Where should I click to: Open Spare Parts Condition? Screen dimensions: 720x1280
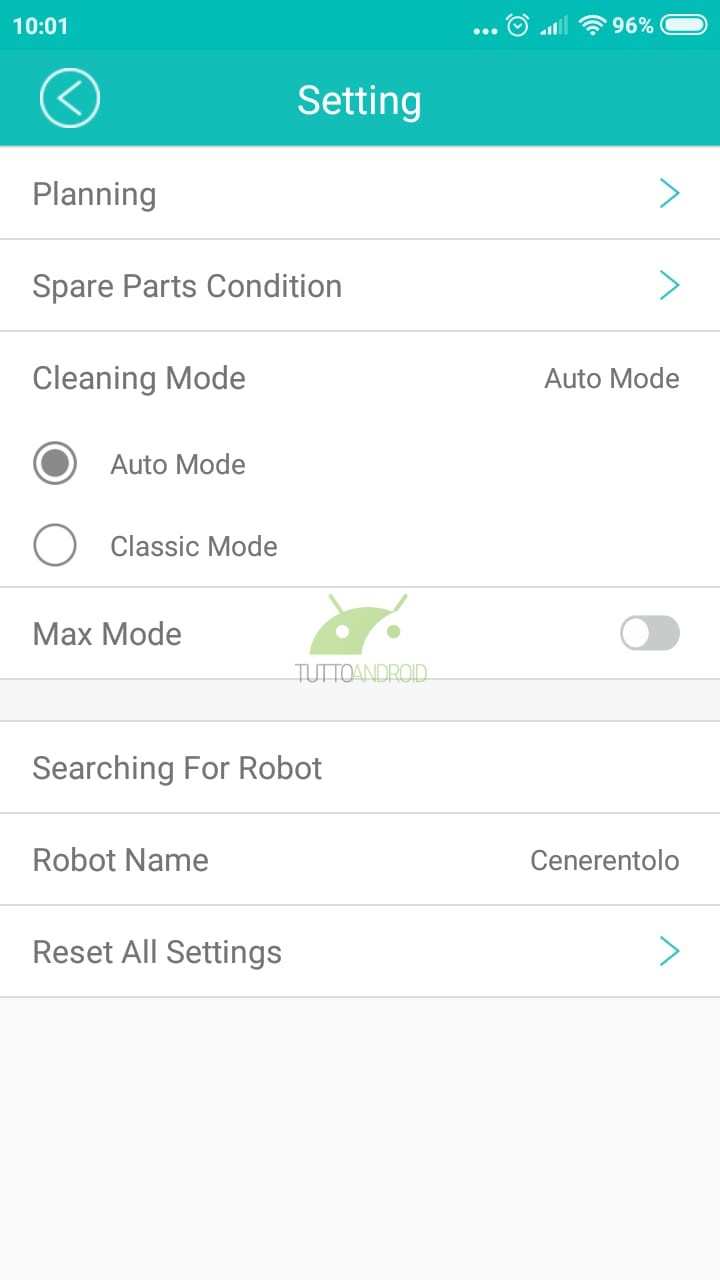coord(360,286)
